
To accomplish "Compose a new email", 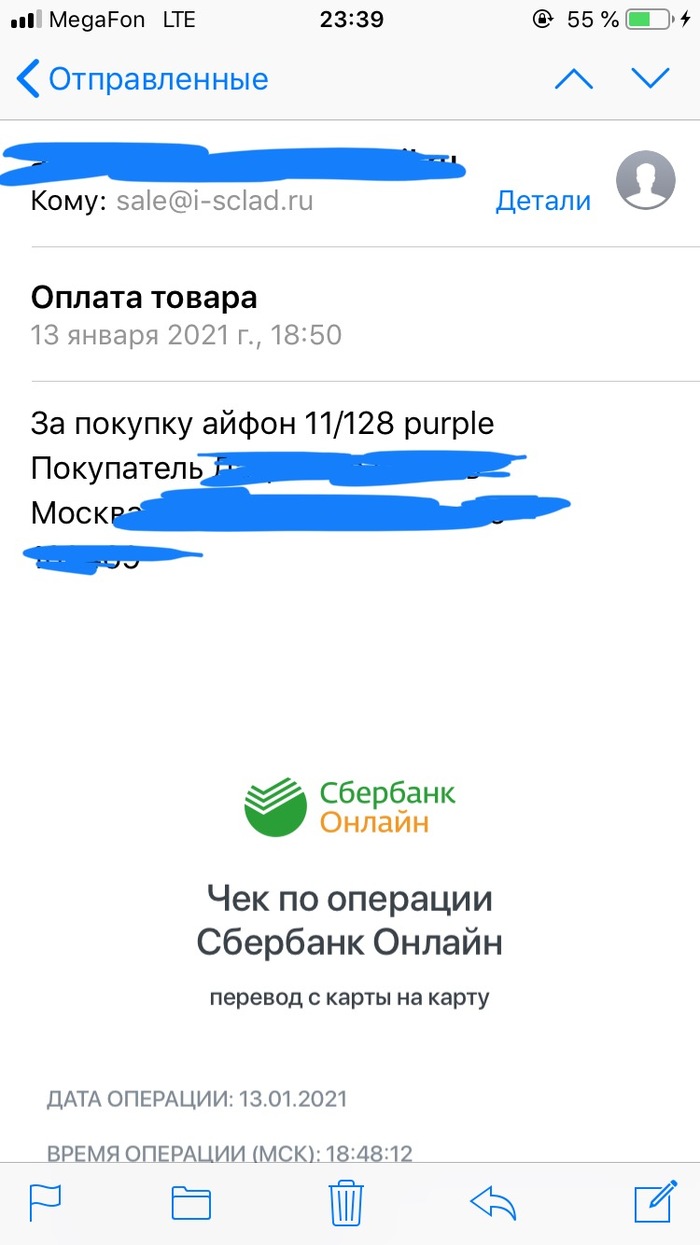I will [x=655, y=1202].
